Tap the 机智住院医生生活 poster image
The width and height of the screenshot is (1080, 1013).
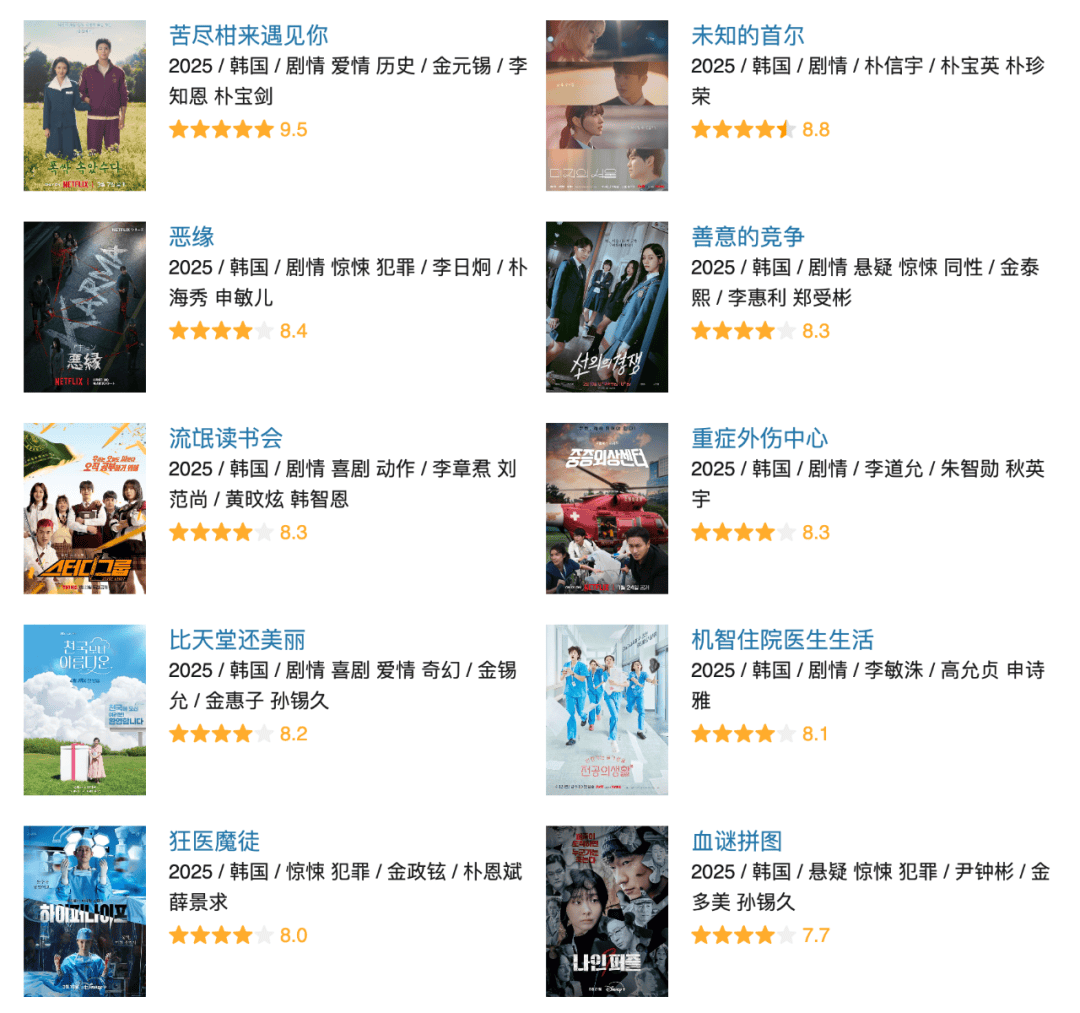click(607, 710)
